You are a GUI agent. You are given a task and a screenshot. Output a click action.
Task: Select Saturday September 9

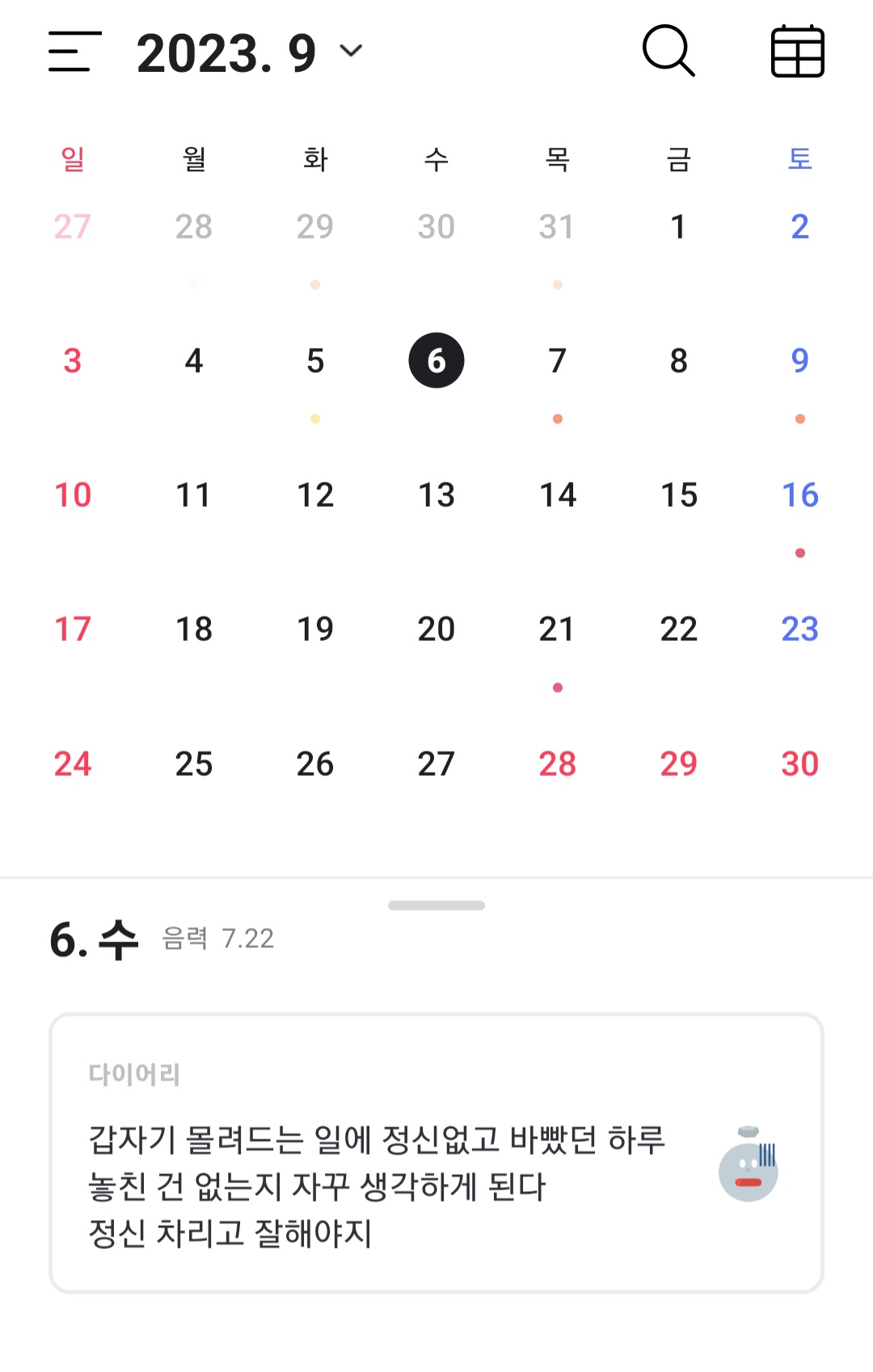(x=799, y=361)
